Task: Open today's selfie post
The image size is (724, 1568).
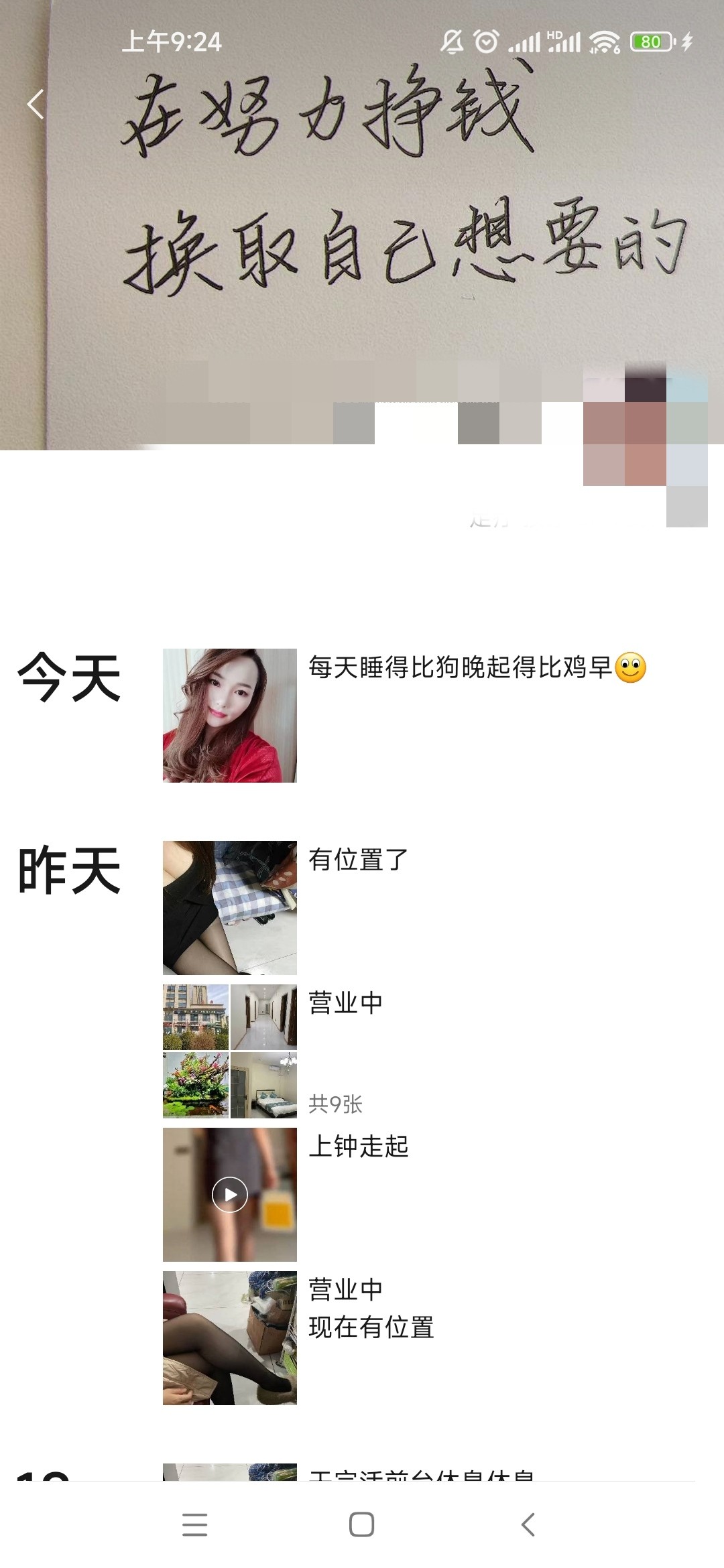Action: tap(229, 715)
